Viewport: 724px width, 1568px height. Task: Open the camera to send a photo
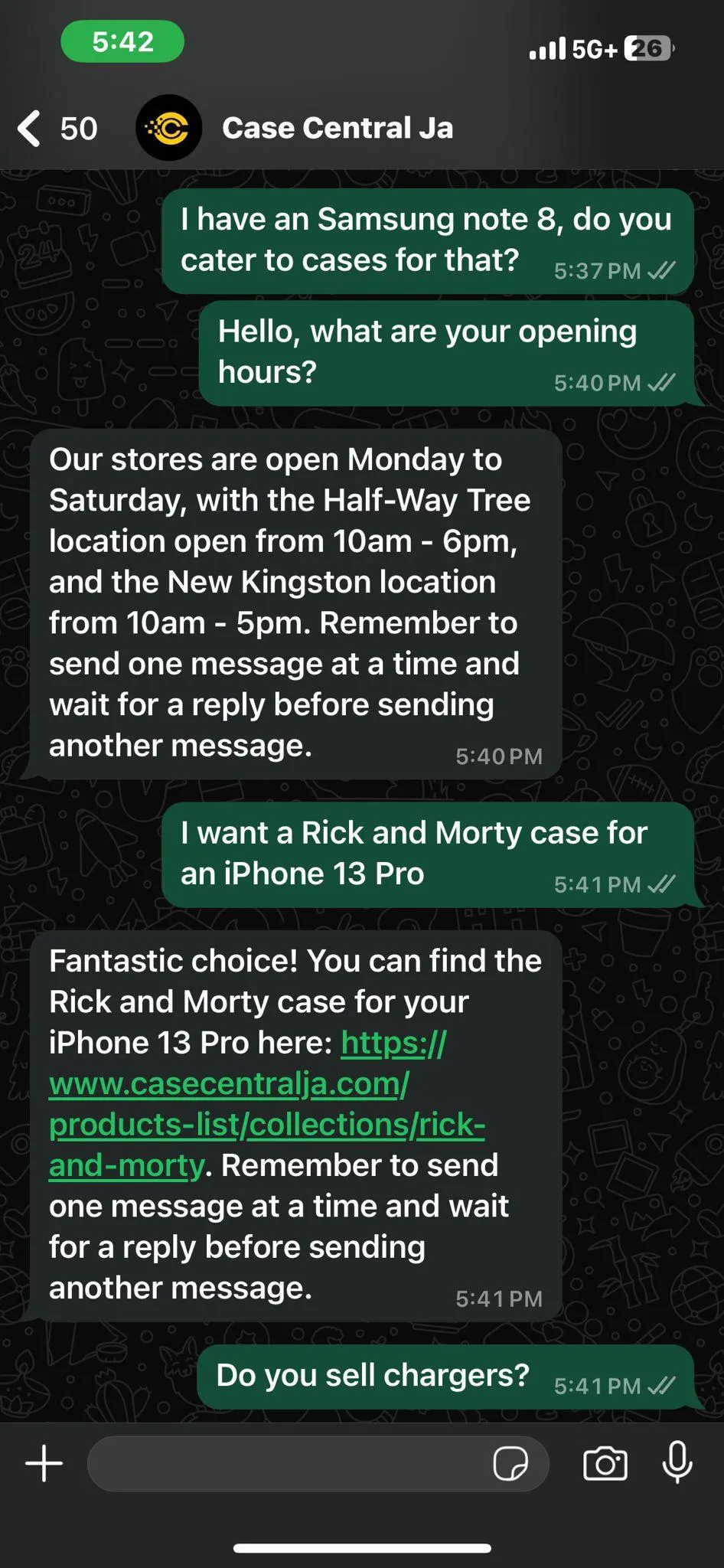click(605, 1463)
